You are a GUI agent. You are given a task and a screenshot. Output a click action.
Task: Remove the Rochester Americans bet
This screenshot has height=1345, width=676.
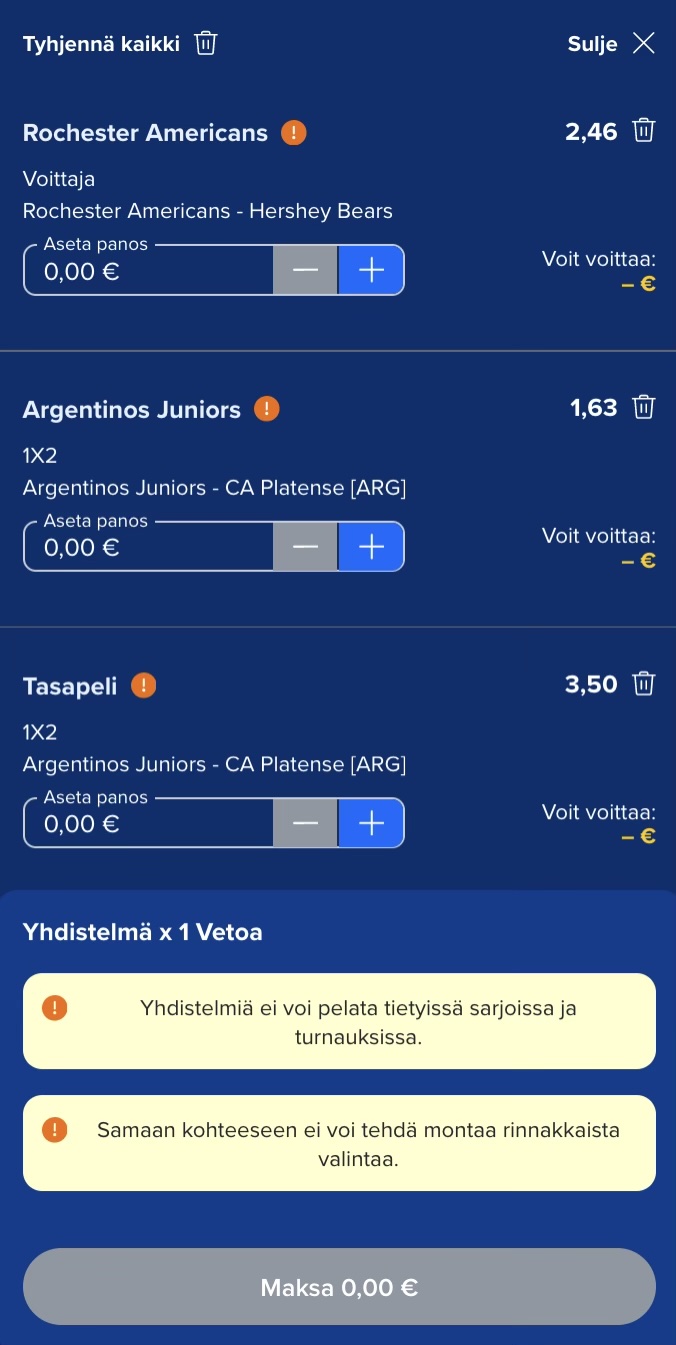[645, 131]
